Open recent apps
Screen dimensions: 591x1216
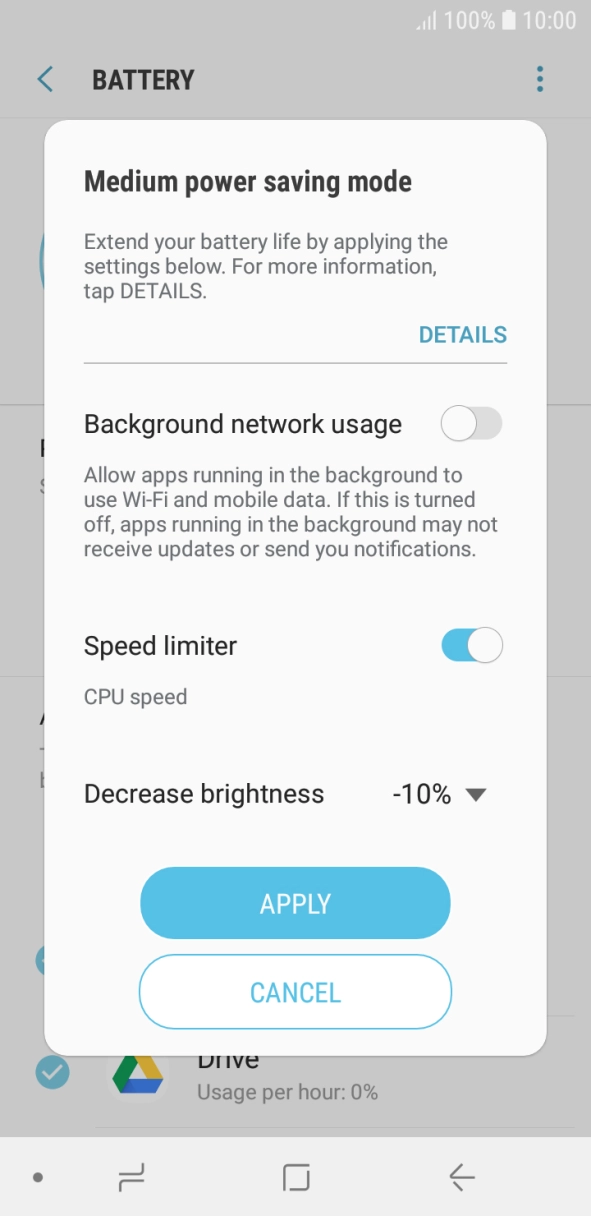pos(132,1178)
